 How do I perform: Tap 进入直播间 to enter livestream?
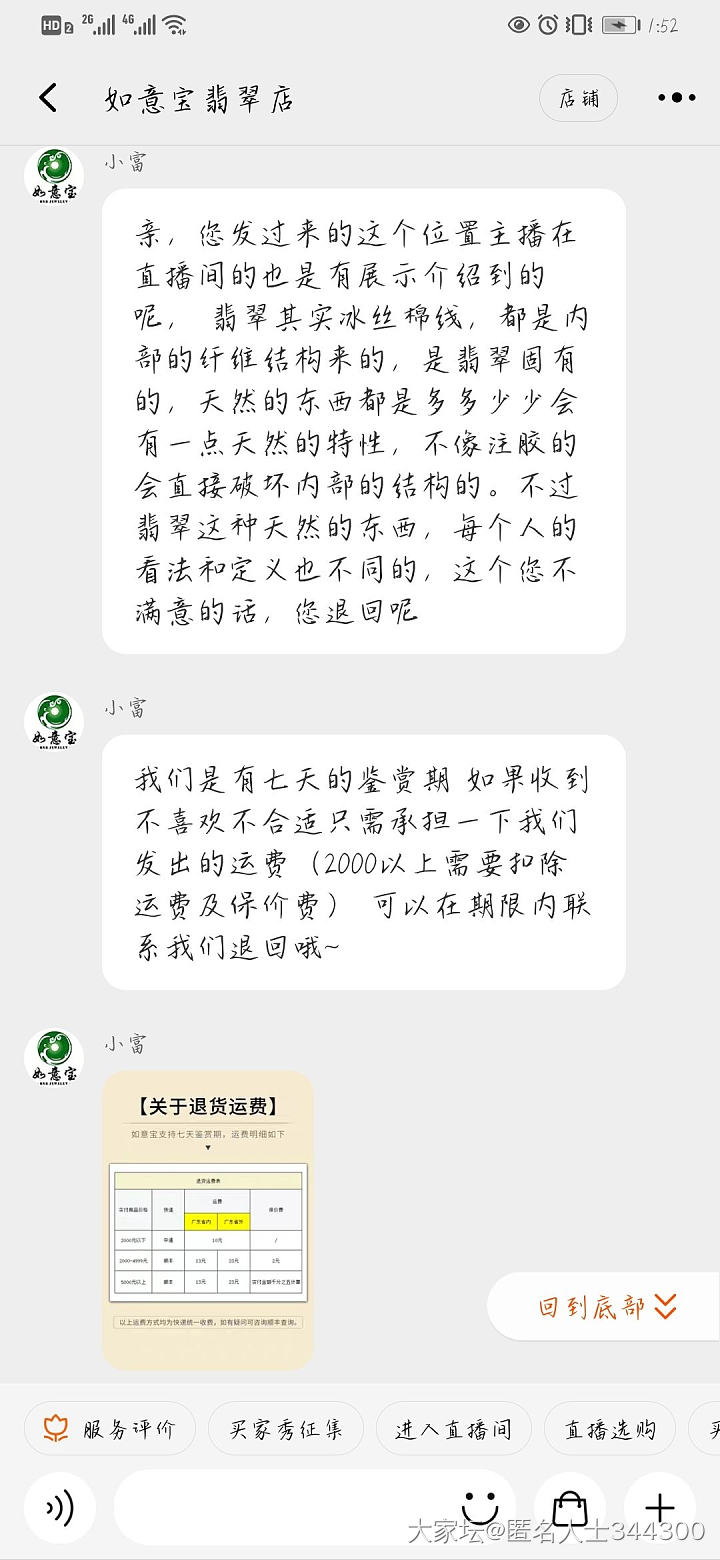[453, 1428]
